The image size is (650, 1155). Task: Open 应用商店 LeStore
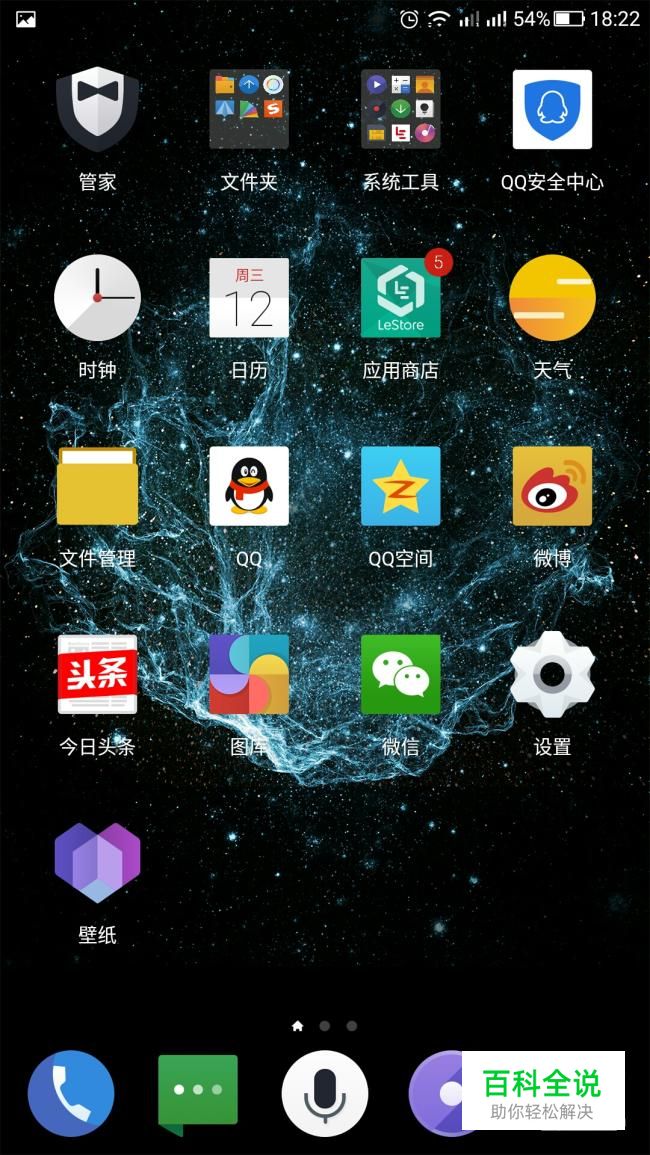(x=400, y=298)
